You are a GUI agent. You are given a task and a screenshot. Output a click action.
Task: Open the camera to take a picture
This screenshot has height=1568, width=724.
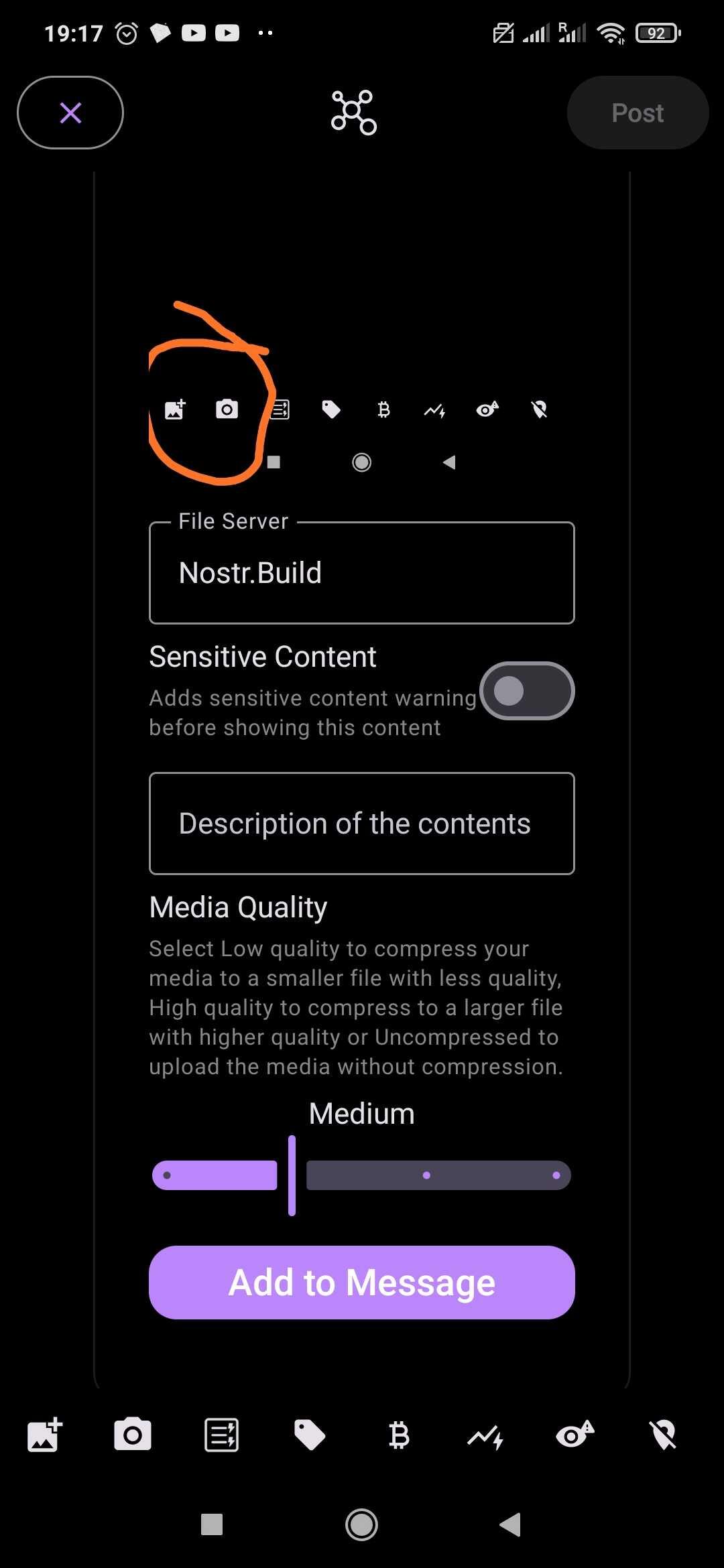pyautogui.click(x=133, y=1435)
